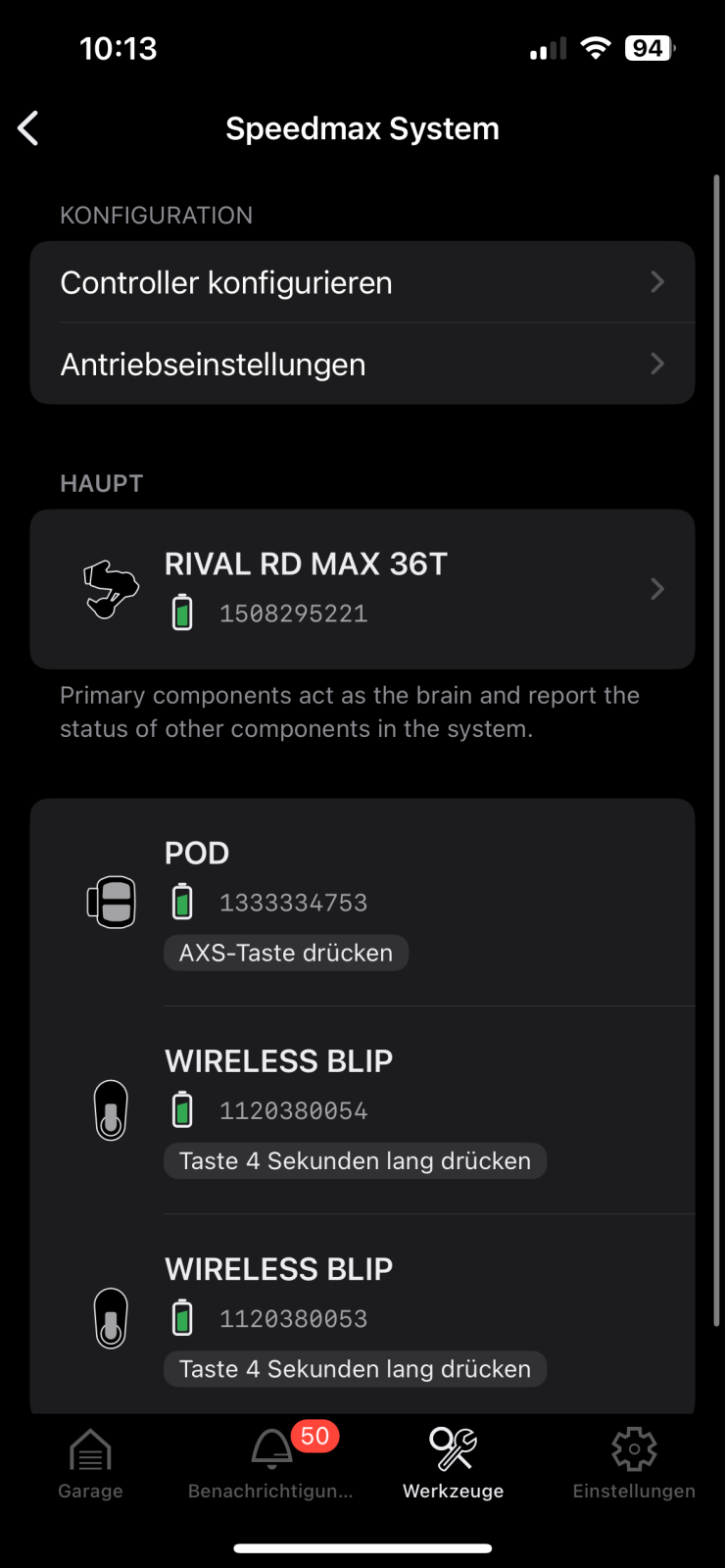Go back from Speedmax System
The image size is (725, 1568).
[29, 128]
